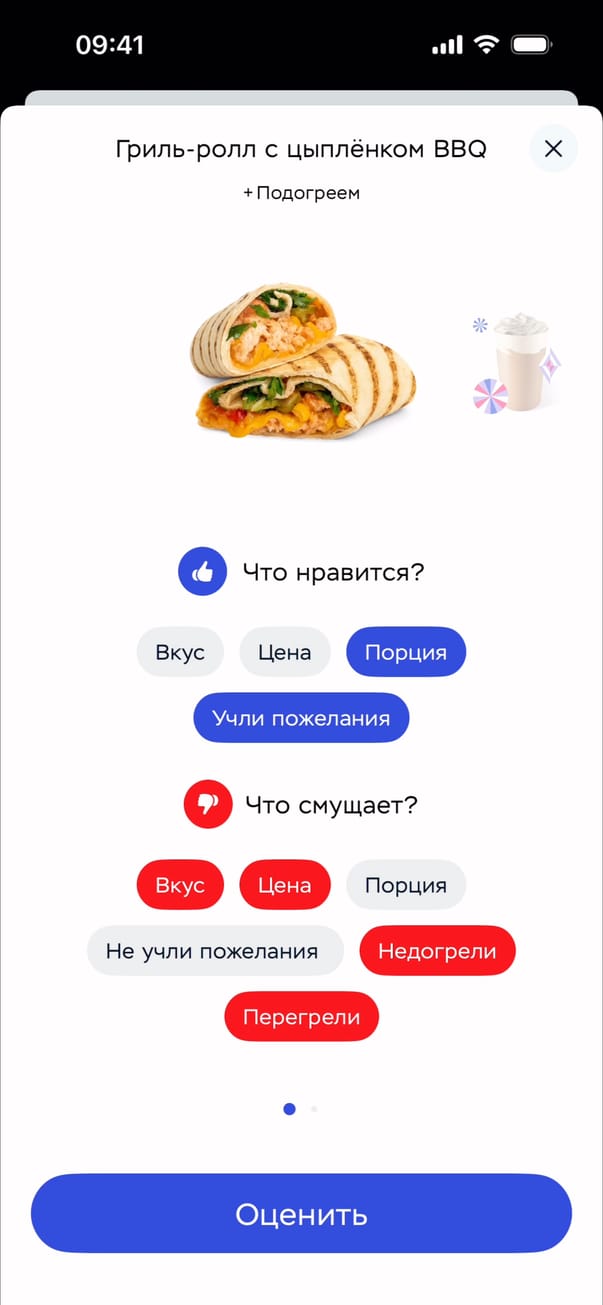603x1305 pixels.
Task: Select the 'Не учли пожелания' chip
Action: tap(215, 951)
